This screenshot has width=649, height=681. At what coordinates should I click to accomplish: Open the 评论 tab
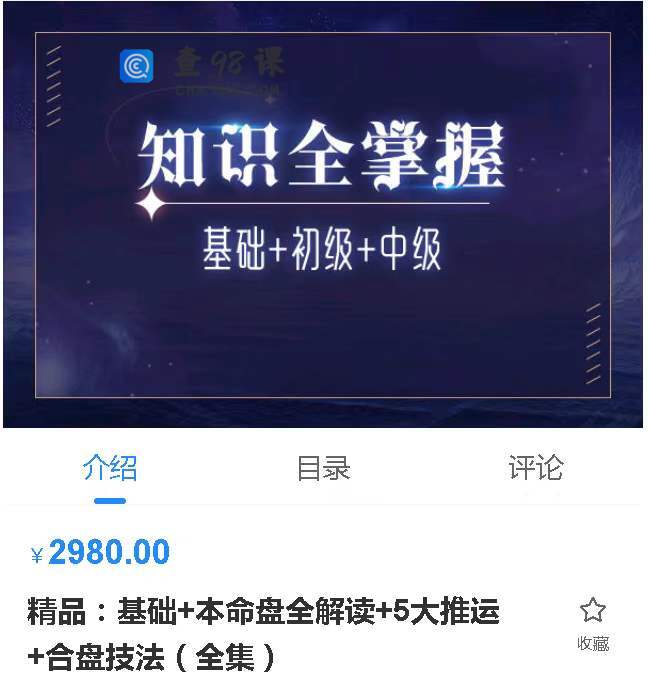click(535, 468)
